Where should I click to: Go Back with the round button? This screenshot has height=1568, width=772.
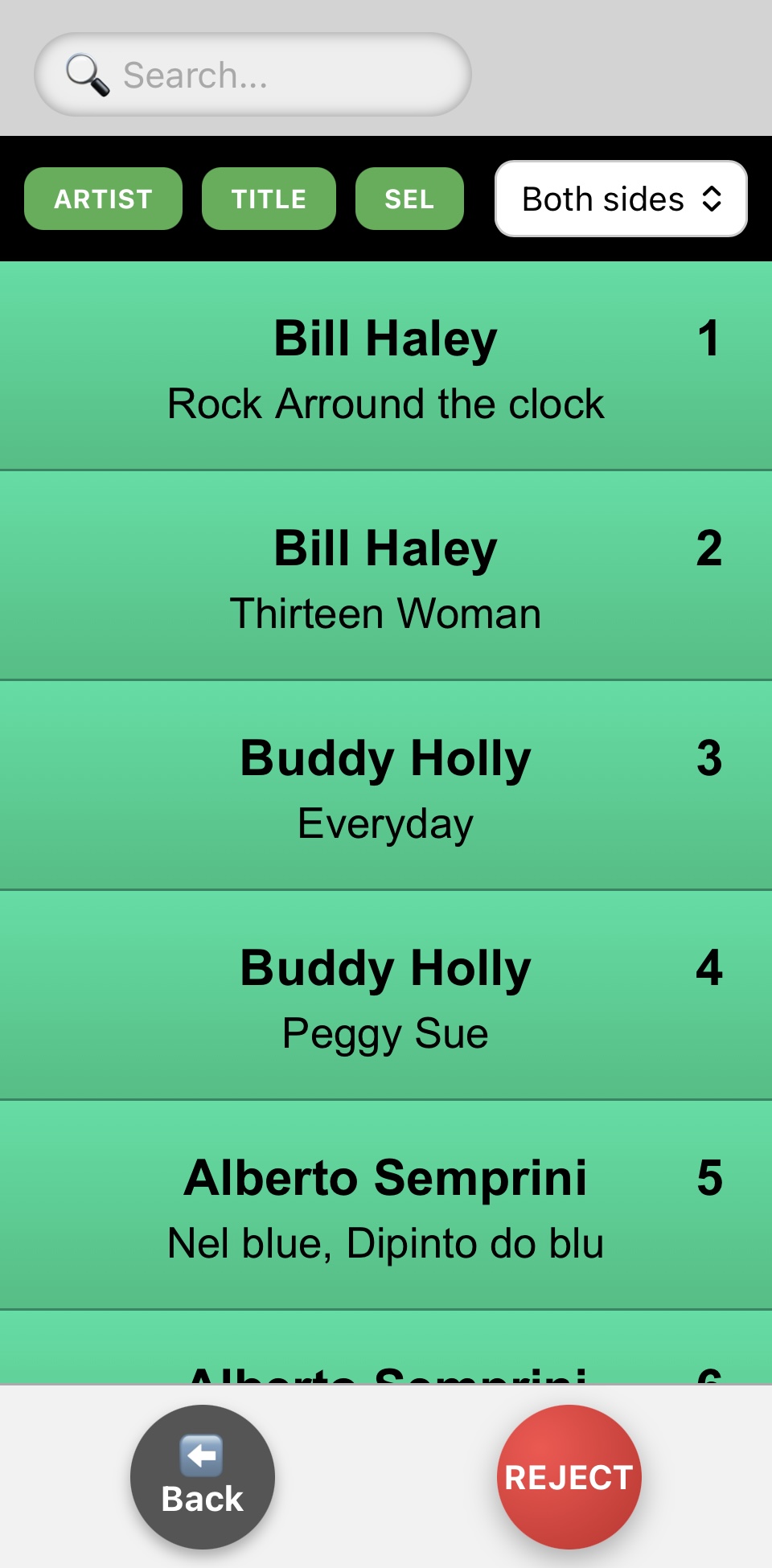click(203, 1477)
